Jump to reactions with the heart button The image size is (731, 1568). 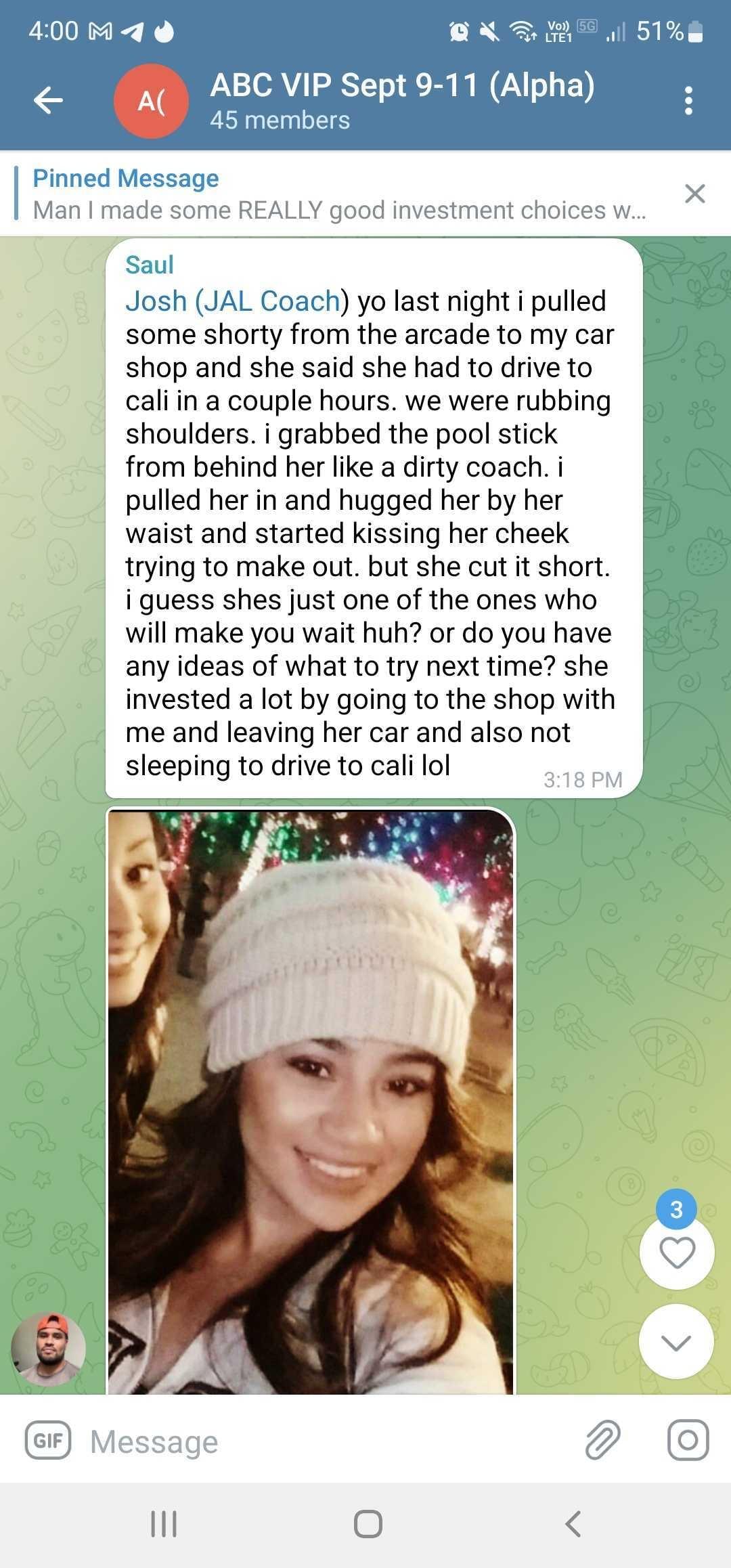click(x=677, y=1252)
